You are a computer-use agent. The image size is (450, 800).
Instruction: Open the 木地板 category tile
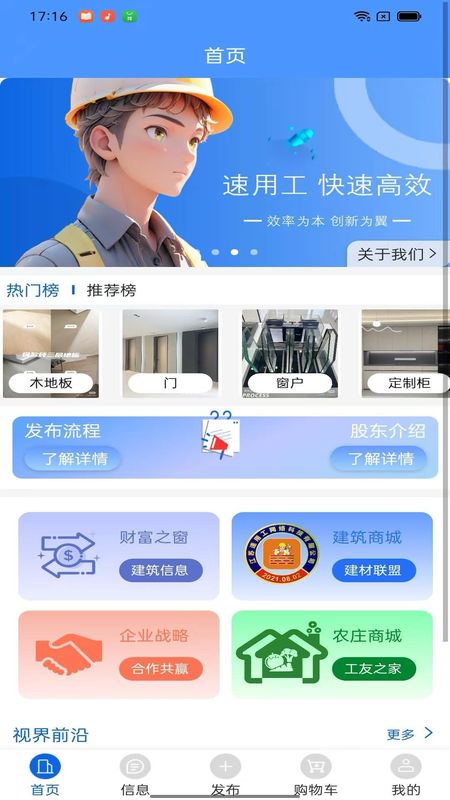(x=51, y=354)
